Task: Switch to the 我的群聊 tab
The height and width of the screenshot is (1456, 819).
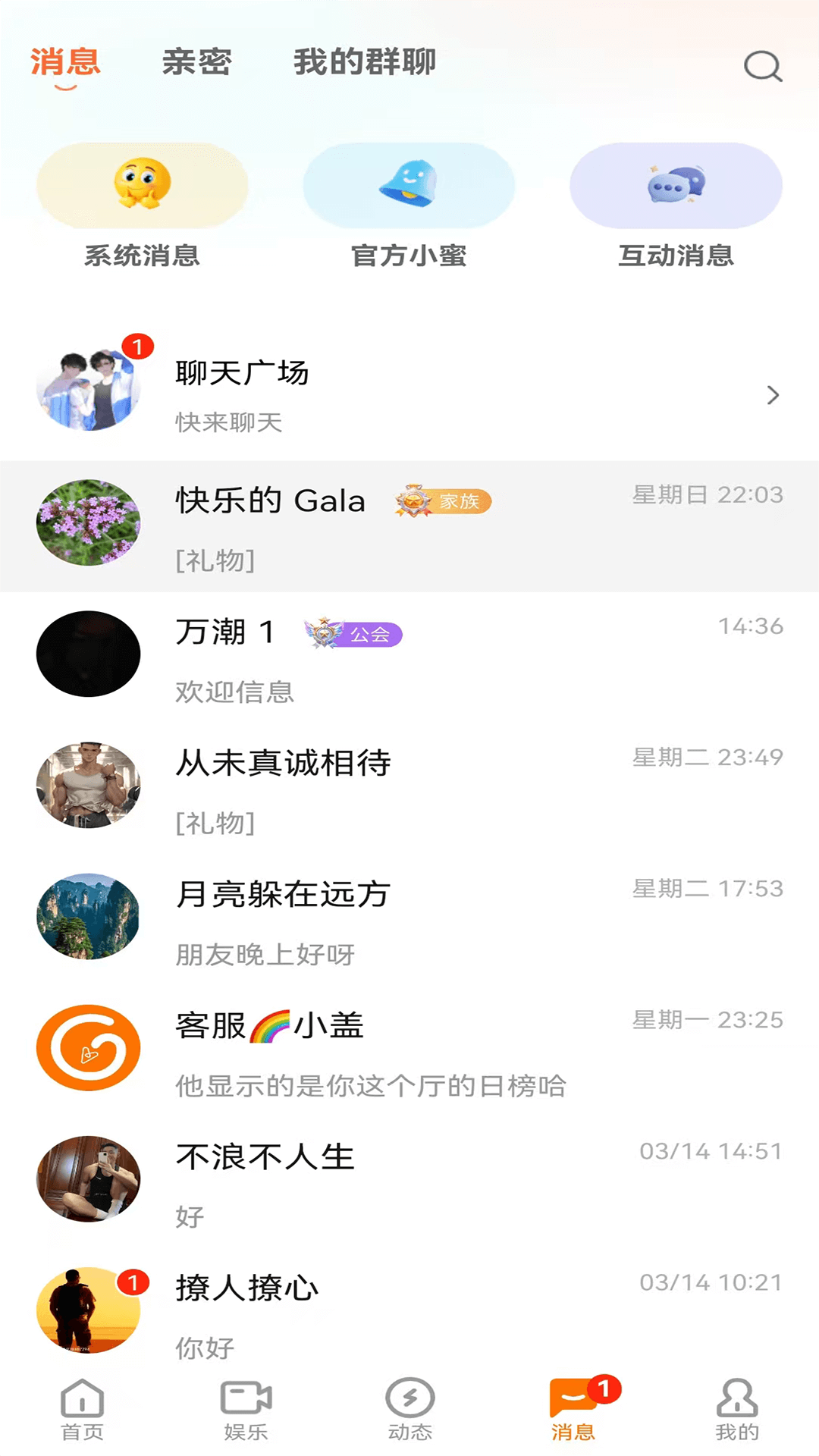Action: click(365, 64)
